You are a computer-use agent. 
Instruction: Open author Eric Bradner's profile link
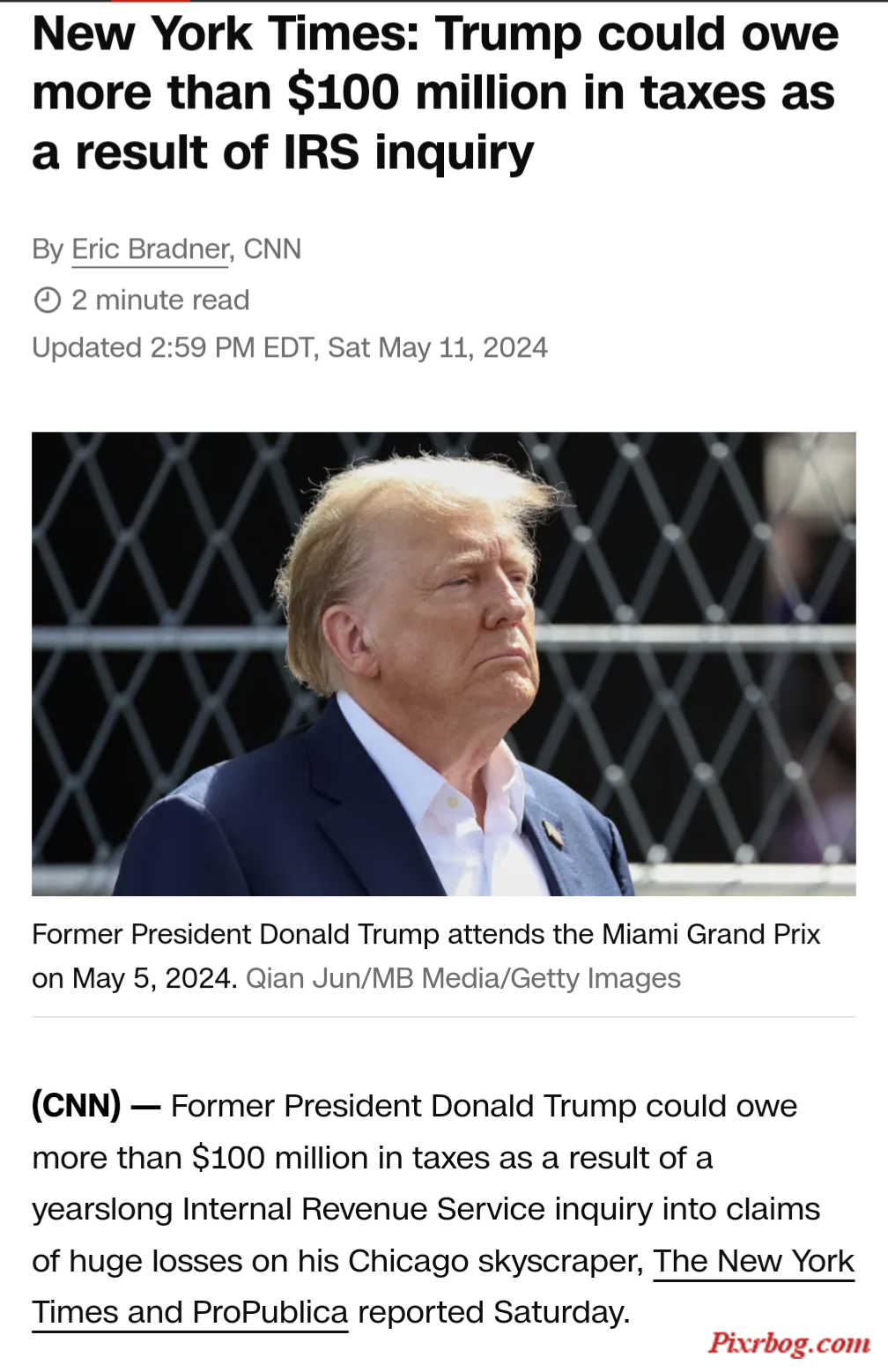[x=150, y=249]
